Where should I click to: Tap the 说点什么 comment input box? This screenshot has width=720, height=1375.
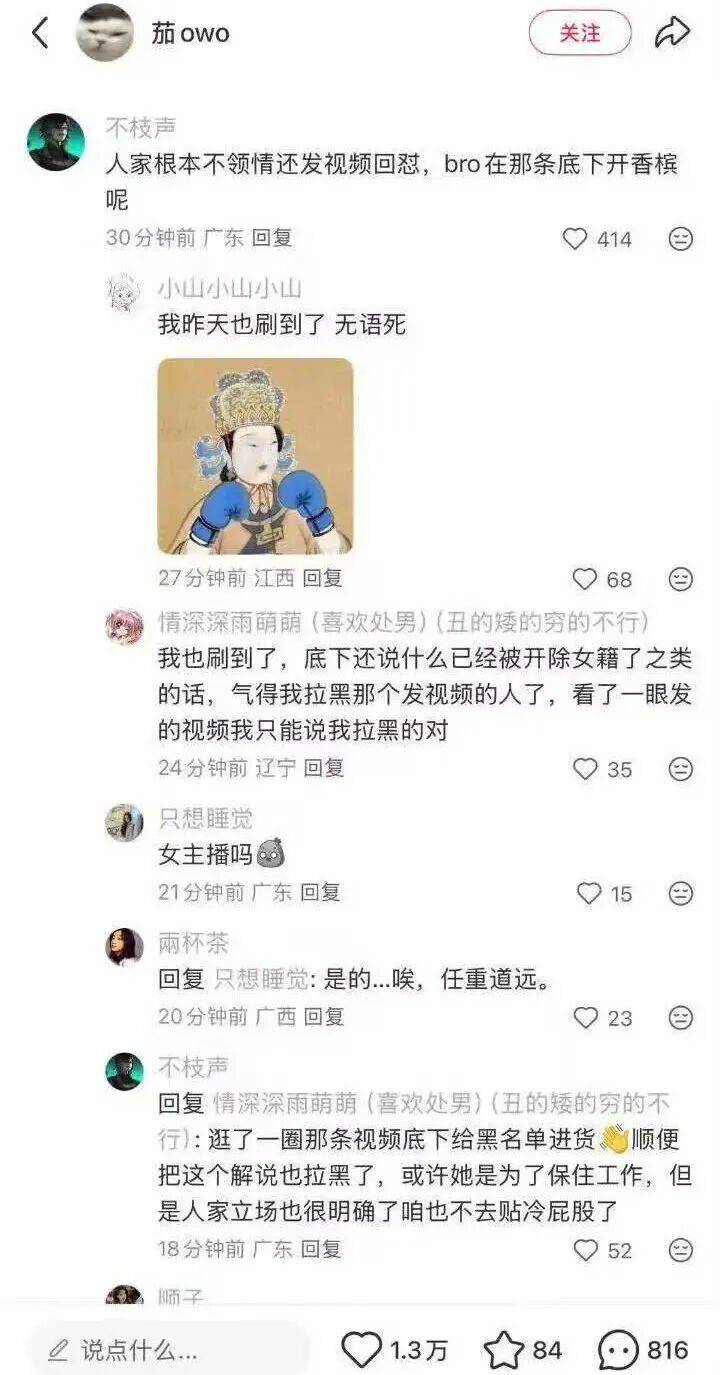(x=165, y=1350)
